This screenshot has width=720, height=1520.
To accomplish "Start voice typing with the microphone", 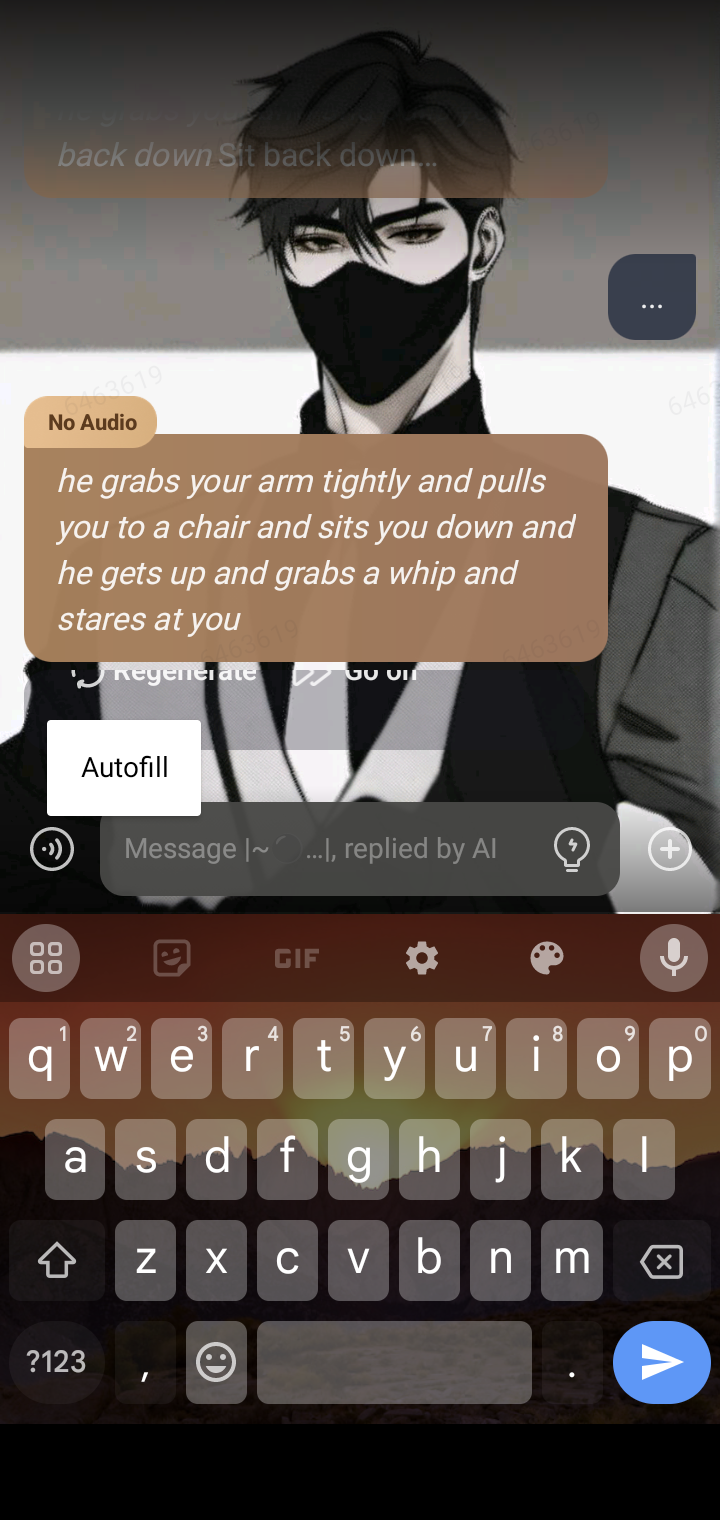I will pyautogui.click(x=673, y=959).
